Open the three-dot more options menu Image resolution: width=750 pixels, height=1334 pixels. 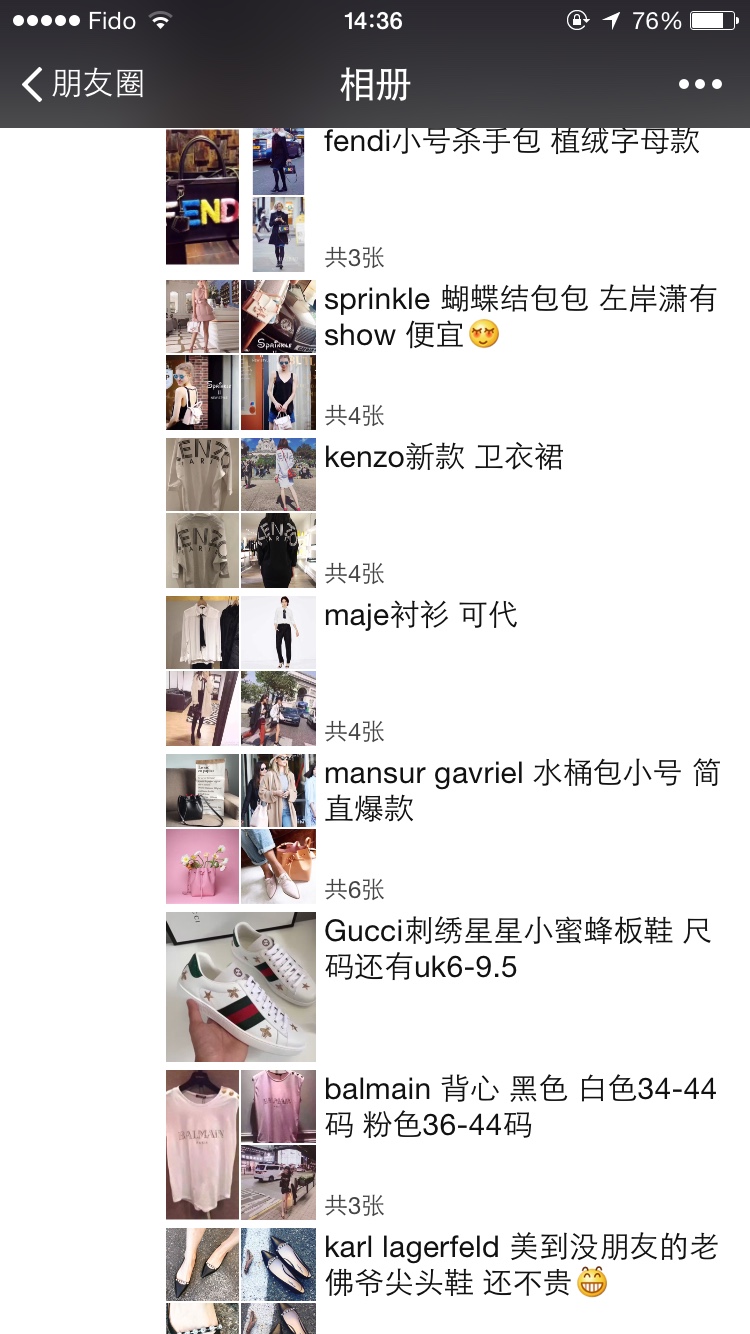pyautogui.click(x=700, y=84)
